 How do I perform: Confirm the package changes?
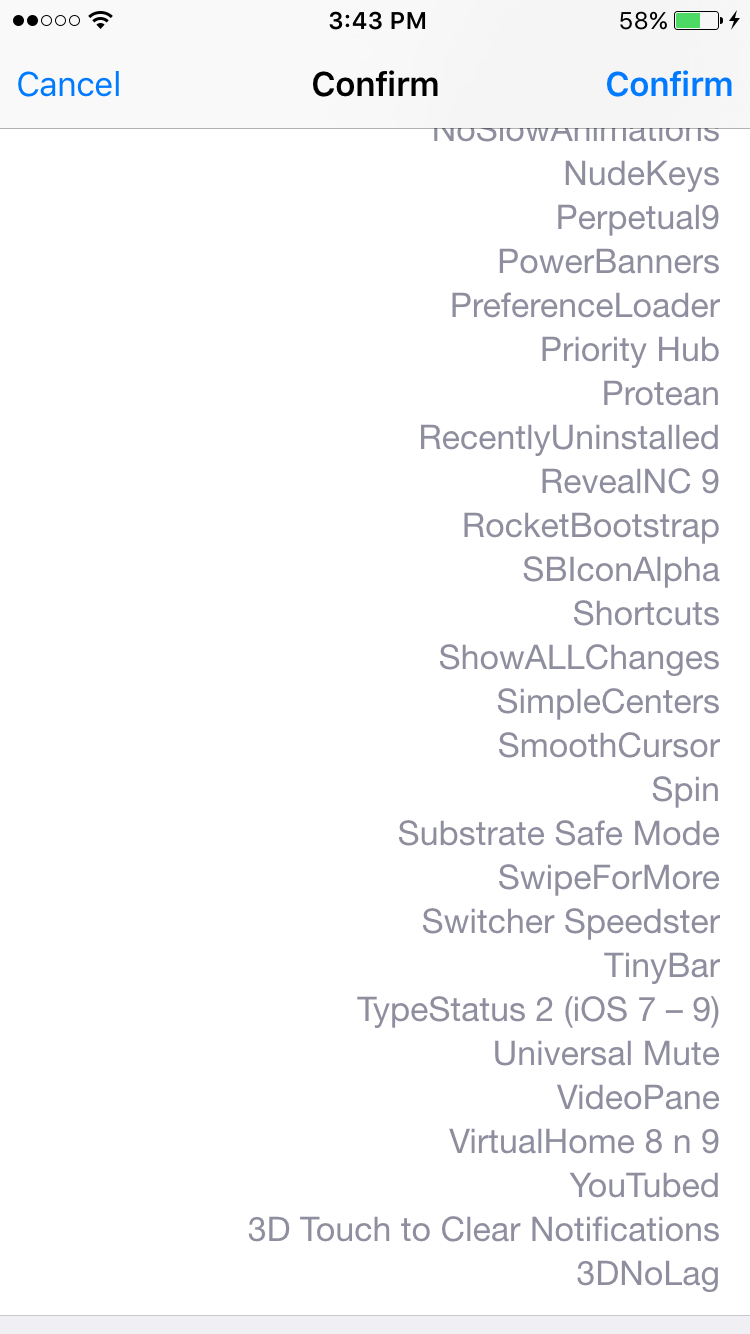[669, 84]
